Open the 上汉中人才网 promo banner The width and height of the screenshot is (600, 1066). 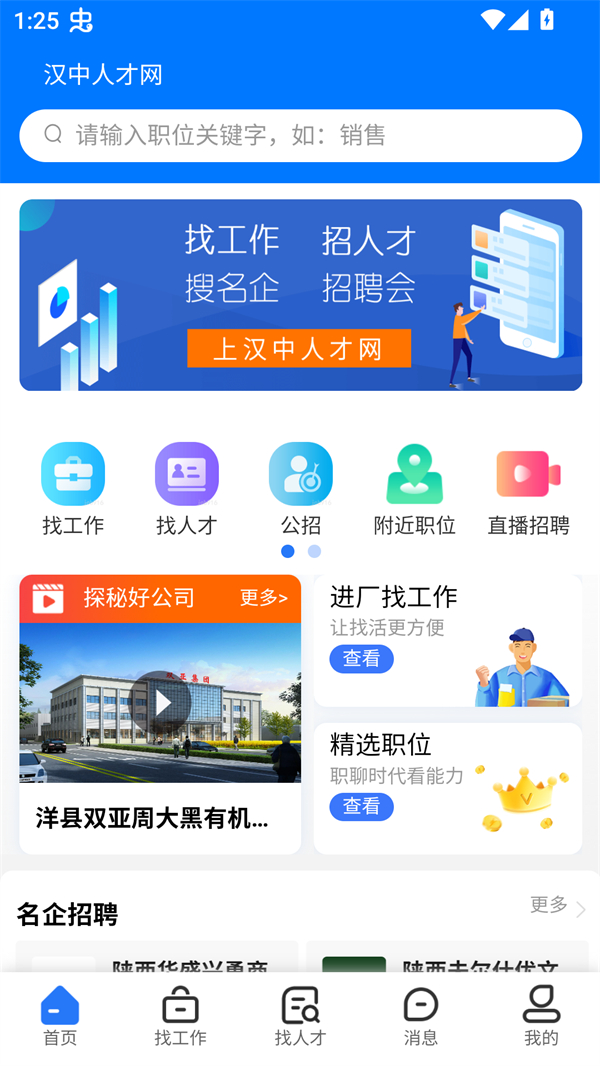click(x=300, y=295)
